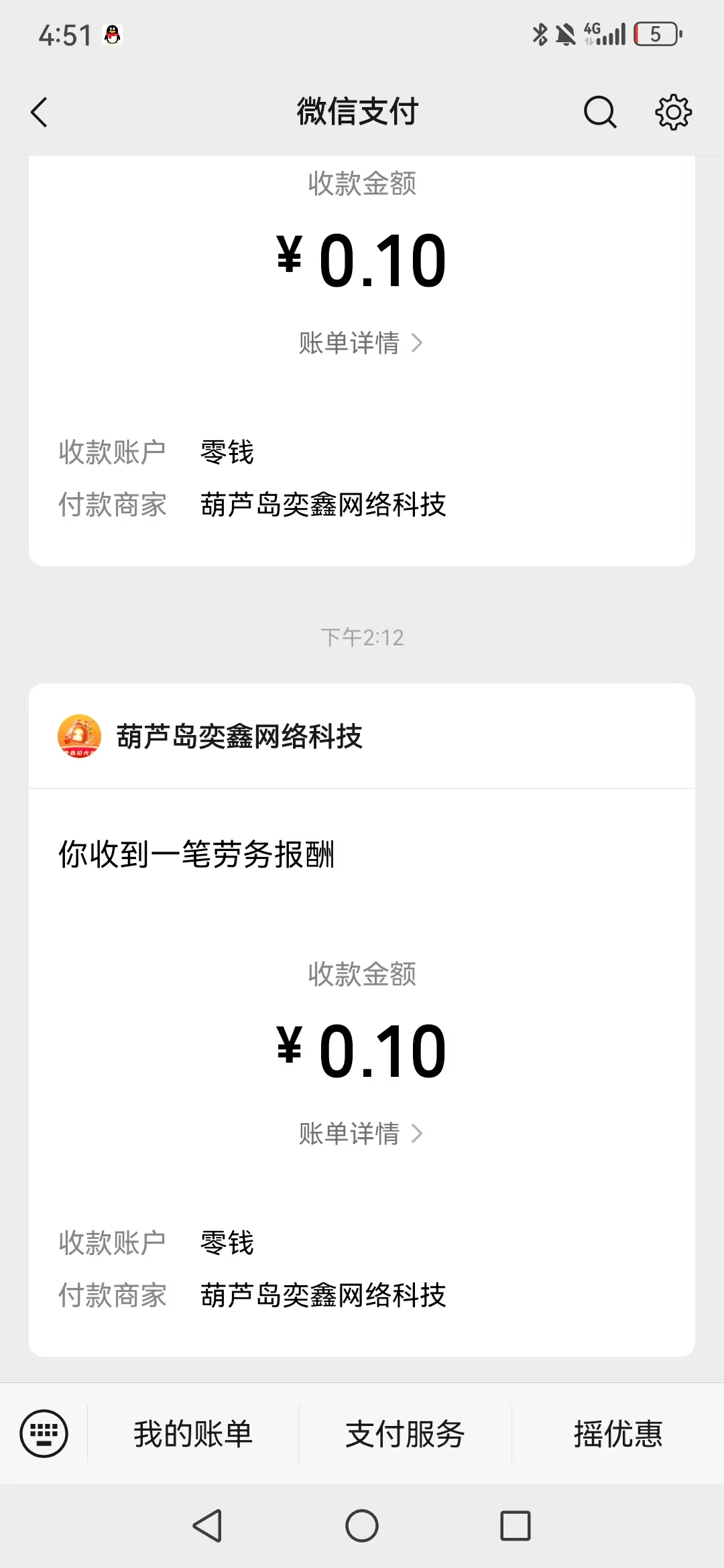Open the keyboard input icon at bottom left
Image resolution: width=724 pixels, height=1568 pixels.
[44, 1433]
